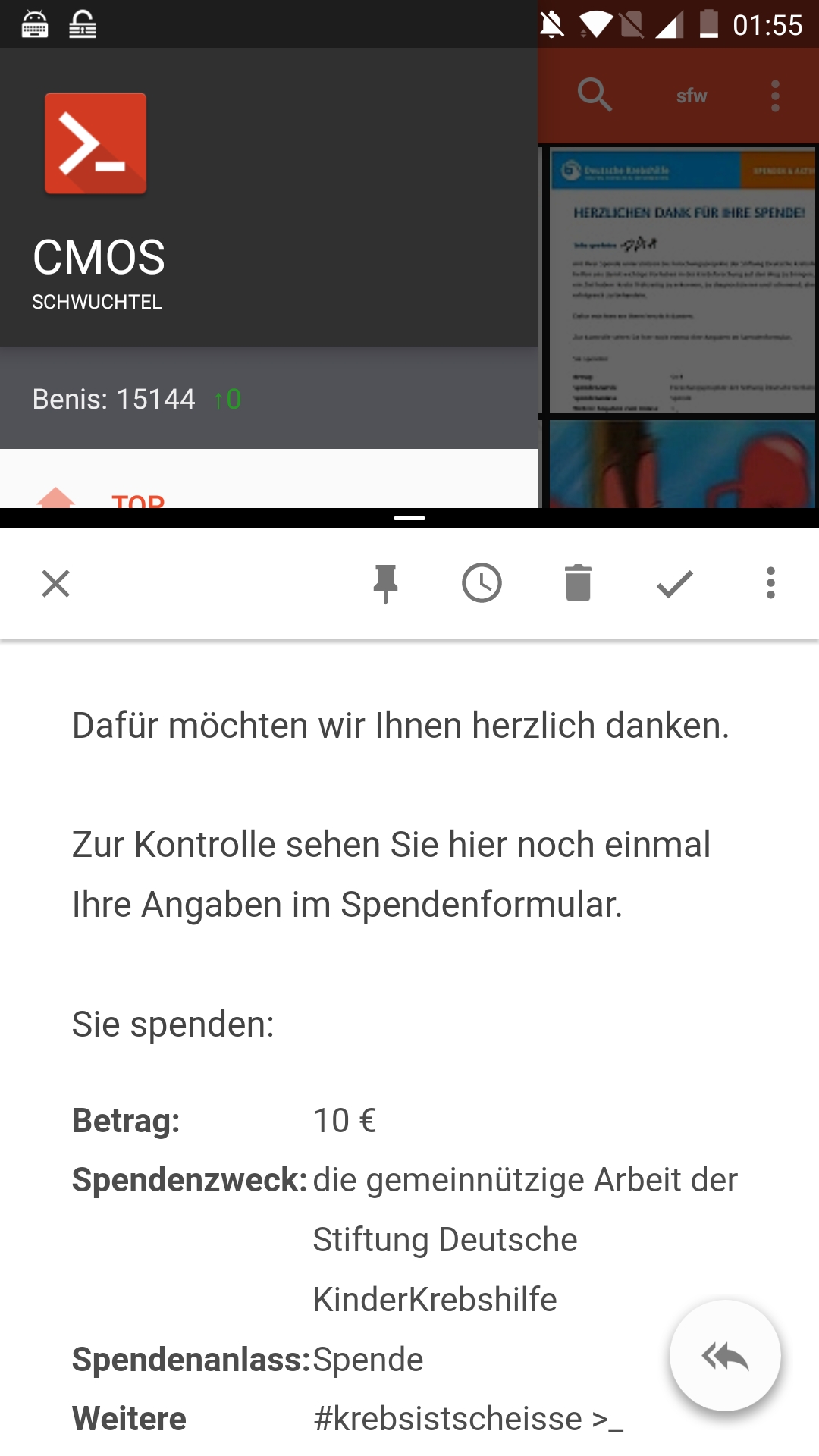Pin this email
Image resolution: width=819 pixels, height=1456 pixels.
point(385,584)
